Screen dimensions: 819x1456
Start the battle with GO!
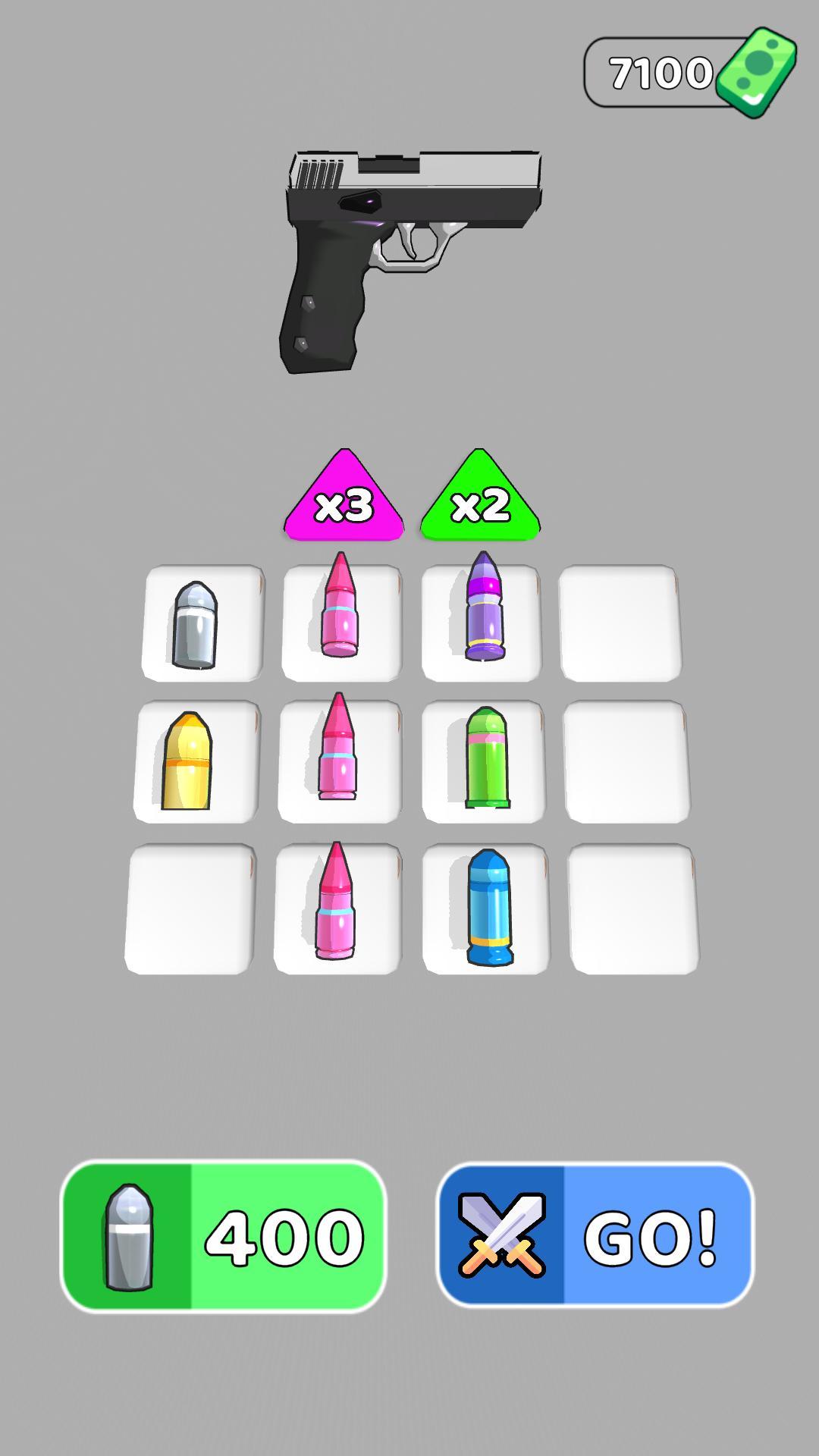(x=595, y=1236)
